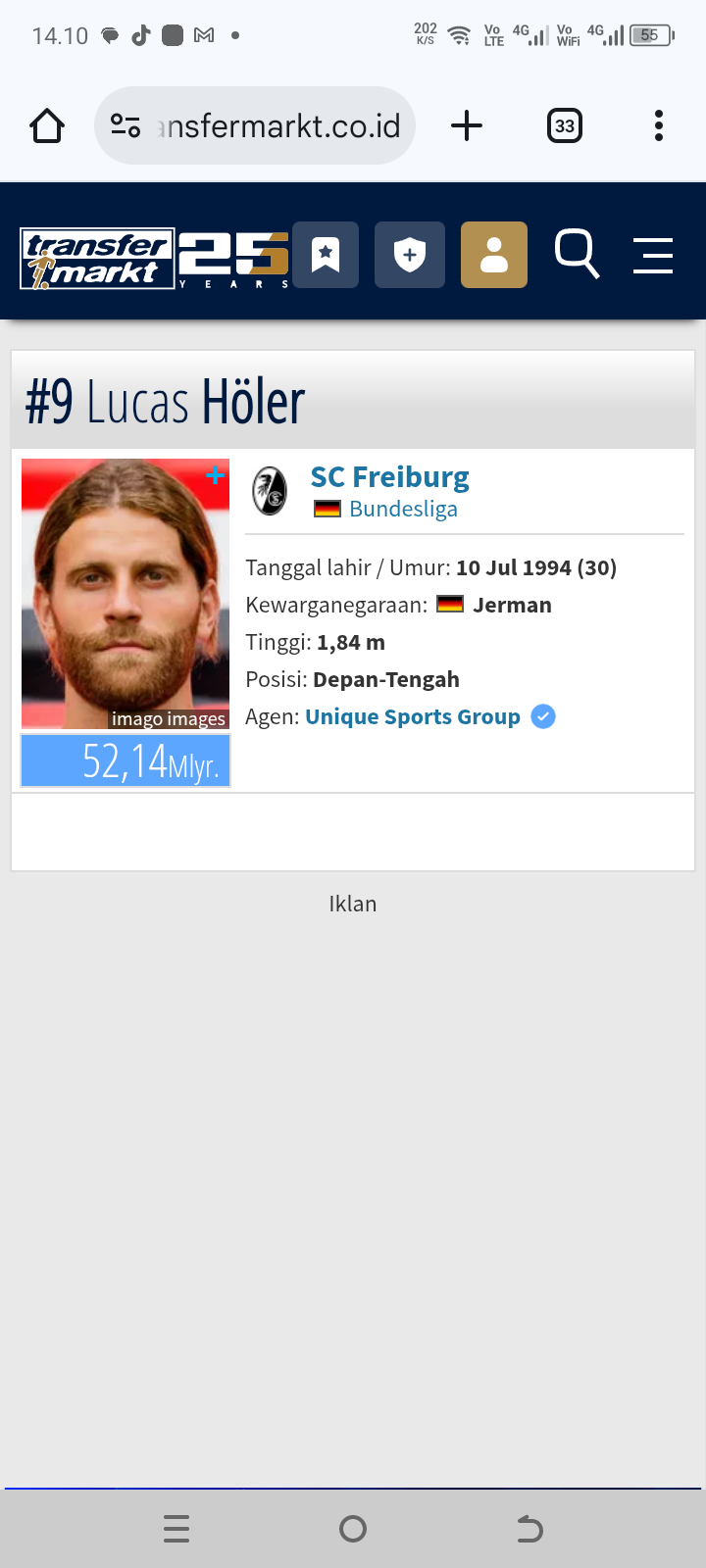This screenshot has width=706, height=1568.
Task: Open the browser overflow menu
Action: click(x=659, y=126)
